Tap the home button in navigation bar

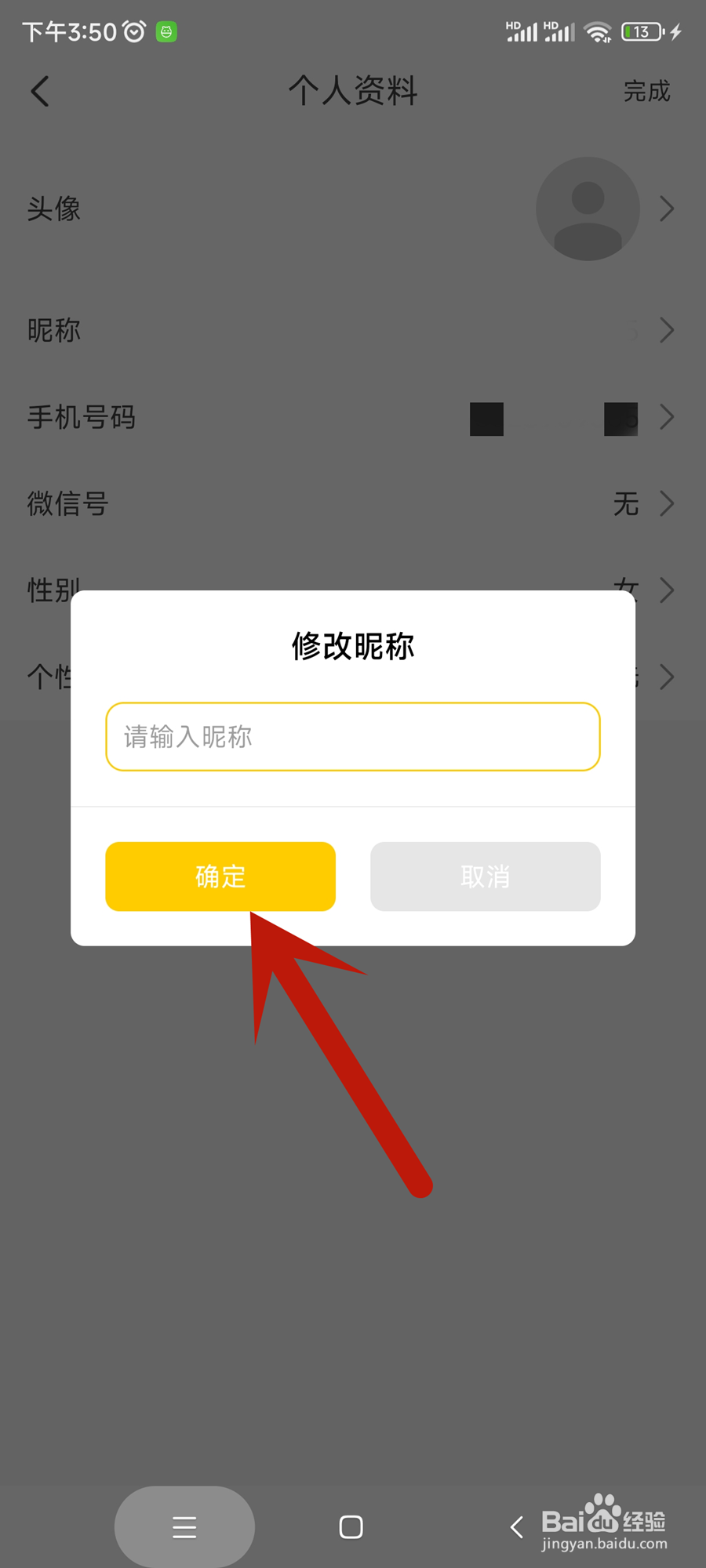tap(351, 1526)
